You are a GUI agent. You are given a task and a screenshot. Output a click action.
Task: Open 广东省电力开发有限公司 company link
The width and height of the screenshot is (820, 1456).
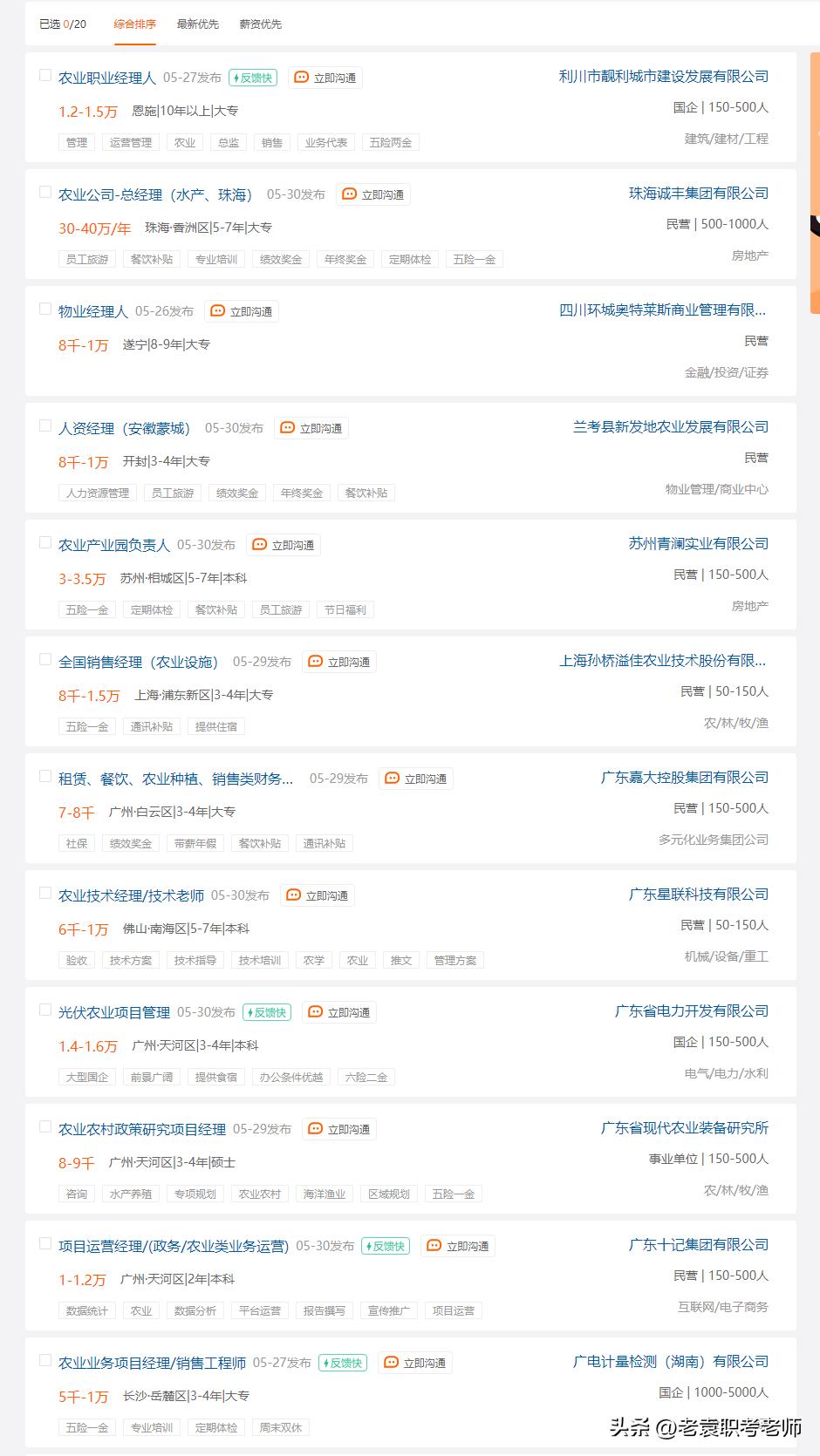pyautogui.click(x=692, y=1011)
